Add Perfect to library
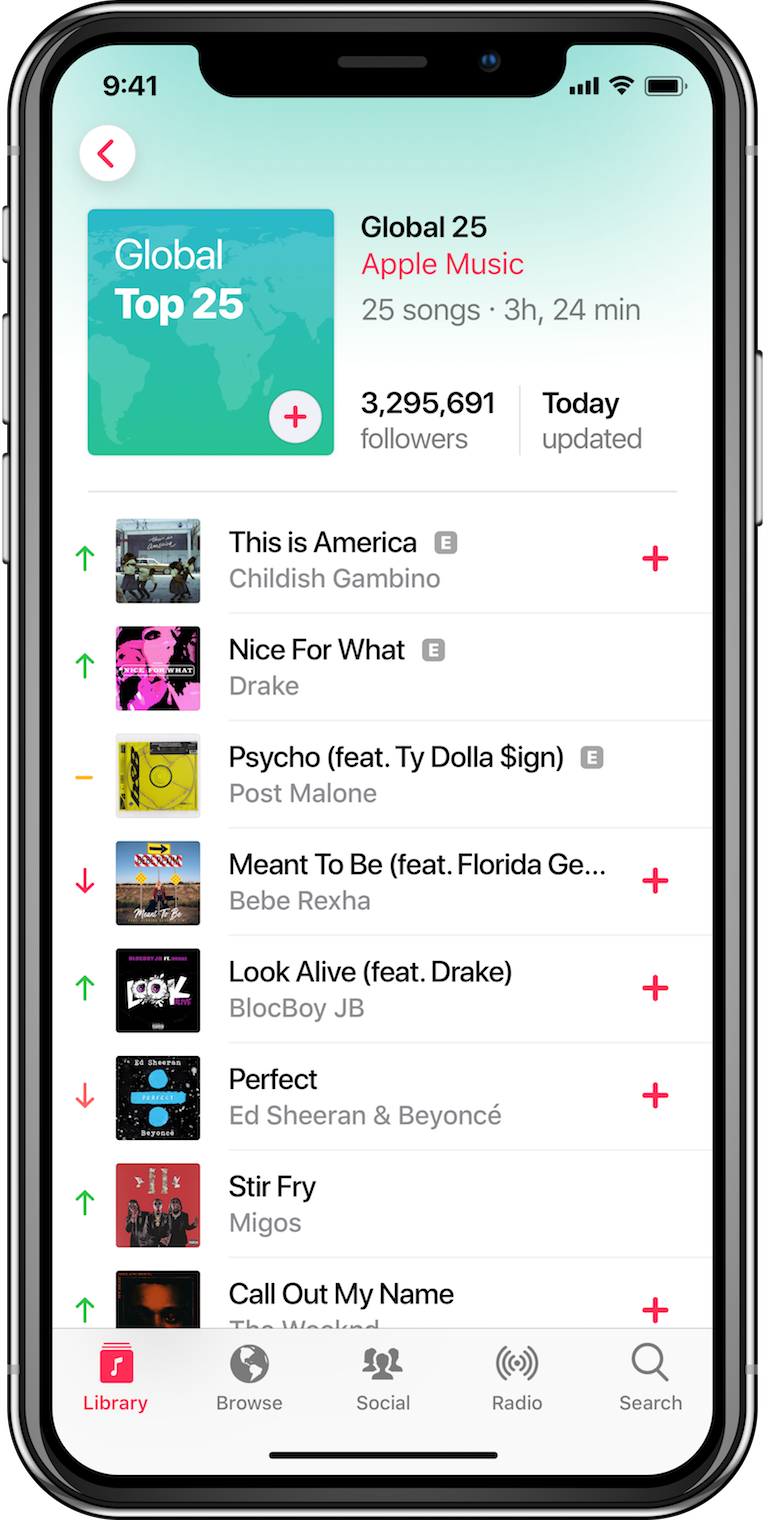Image resolution: width=765 pixels, height=1520 pixels. (x=655, y=1096)
